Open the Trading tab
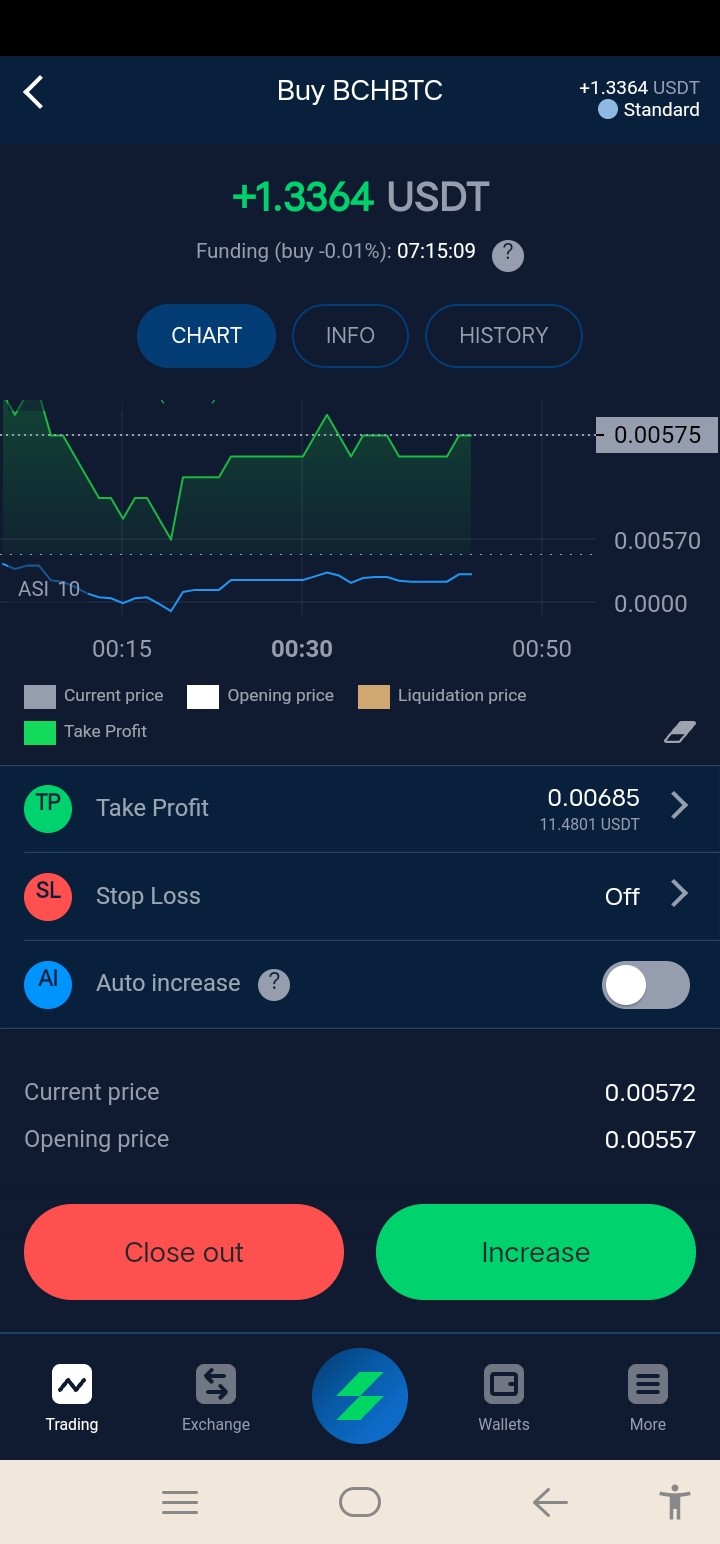 pyautogui.click(x=72, y=1398)
